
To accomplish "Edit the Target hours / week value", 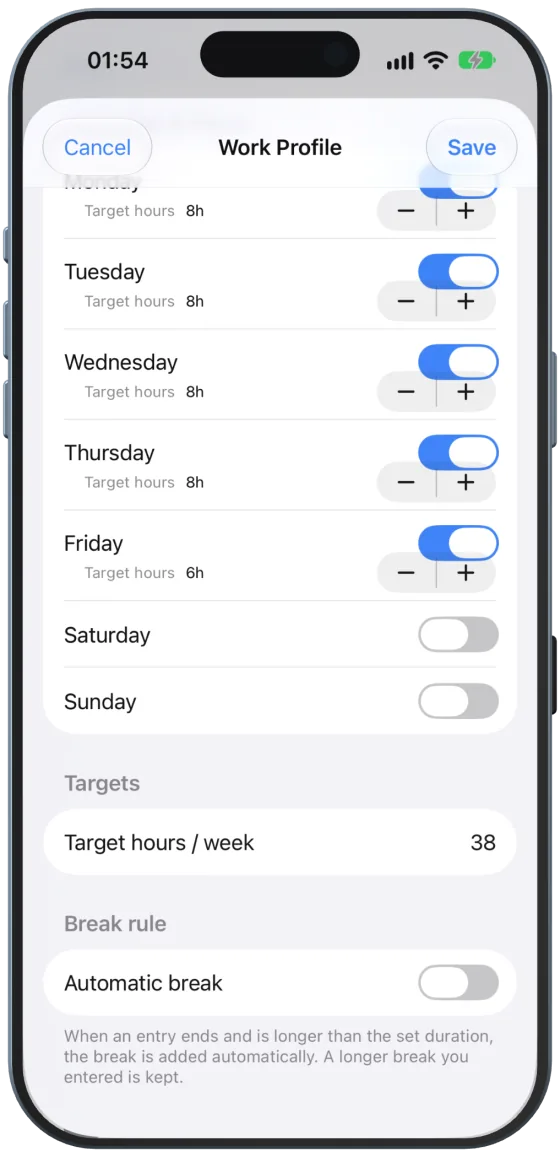I will (x=280, y=843).
